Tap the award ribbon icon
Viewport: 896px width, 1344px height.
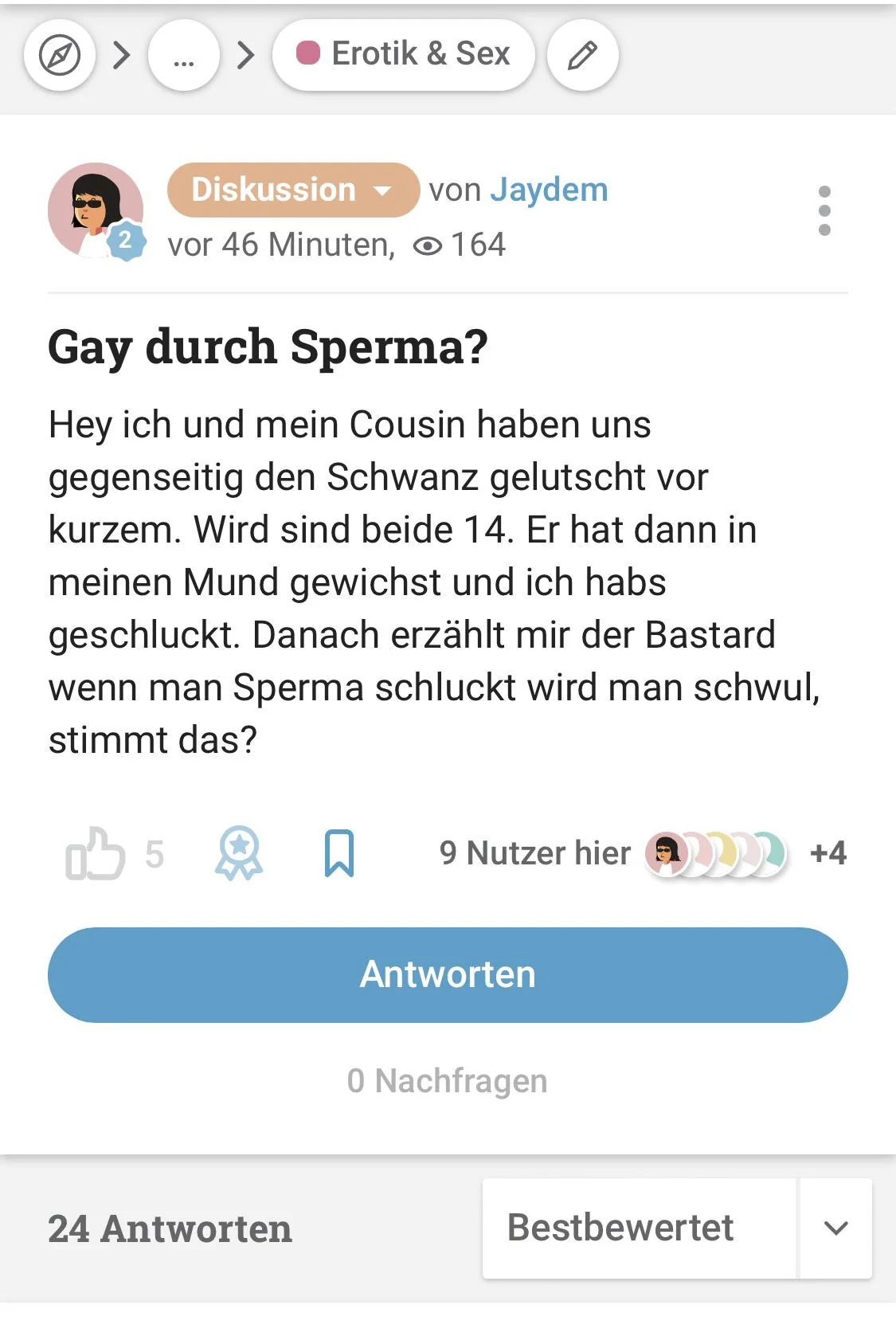[x=238, y=853]
